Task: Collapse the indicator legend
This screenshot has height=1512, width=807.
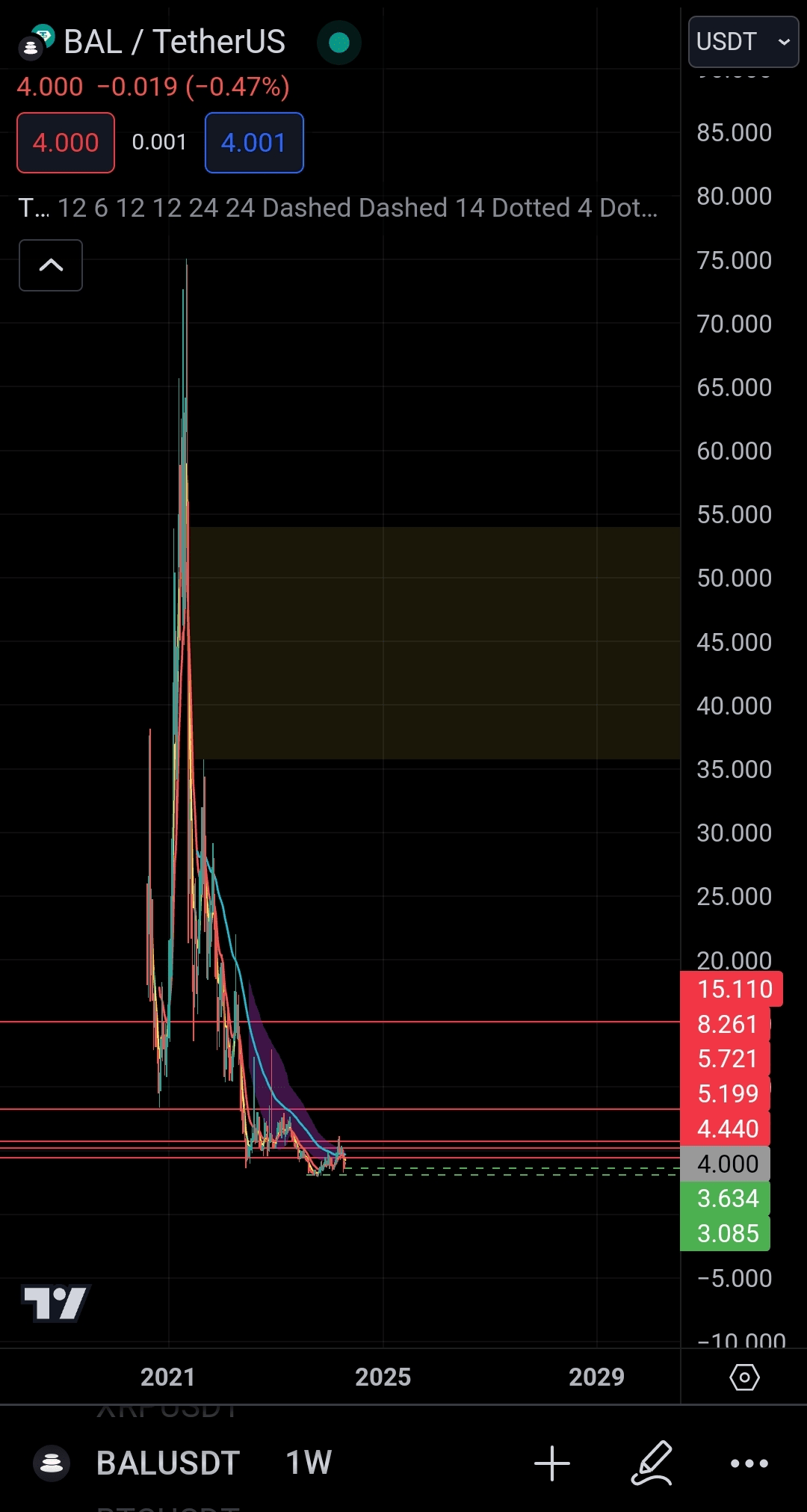Action: coord(51,265)
